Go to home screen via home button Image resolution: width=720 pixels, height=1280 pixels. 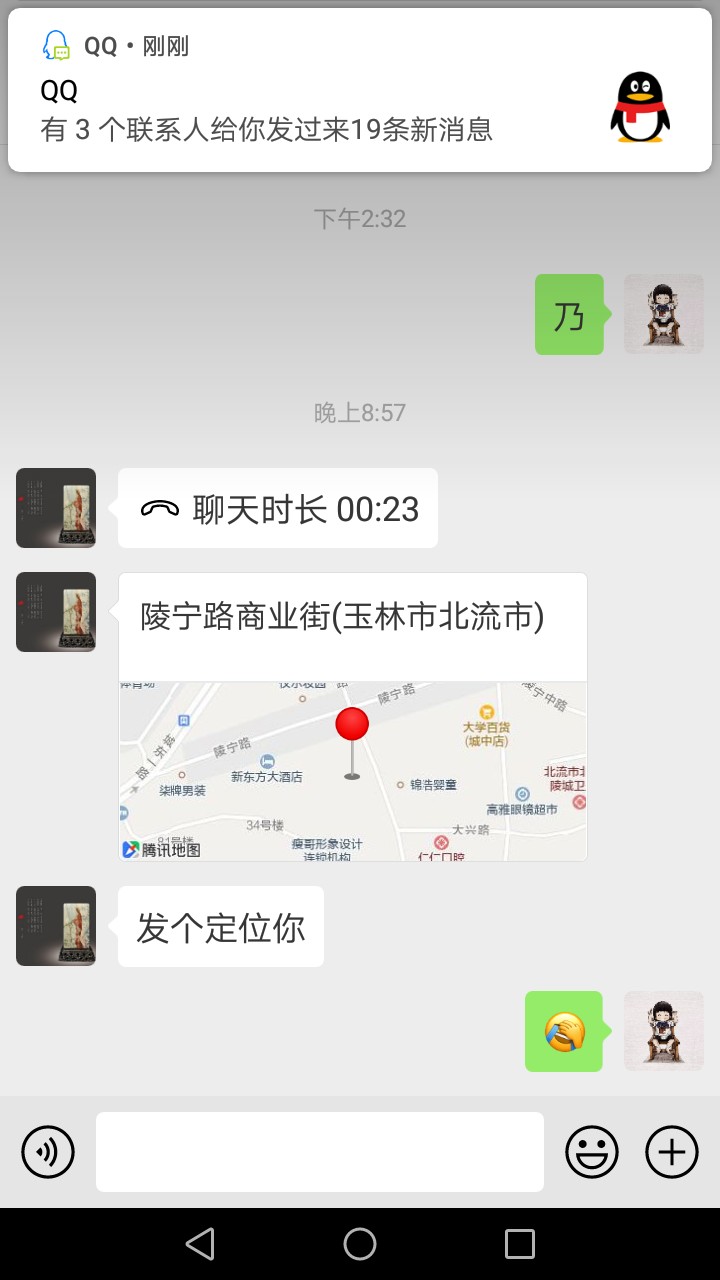tap(360, 1244)
